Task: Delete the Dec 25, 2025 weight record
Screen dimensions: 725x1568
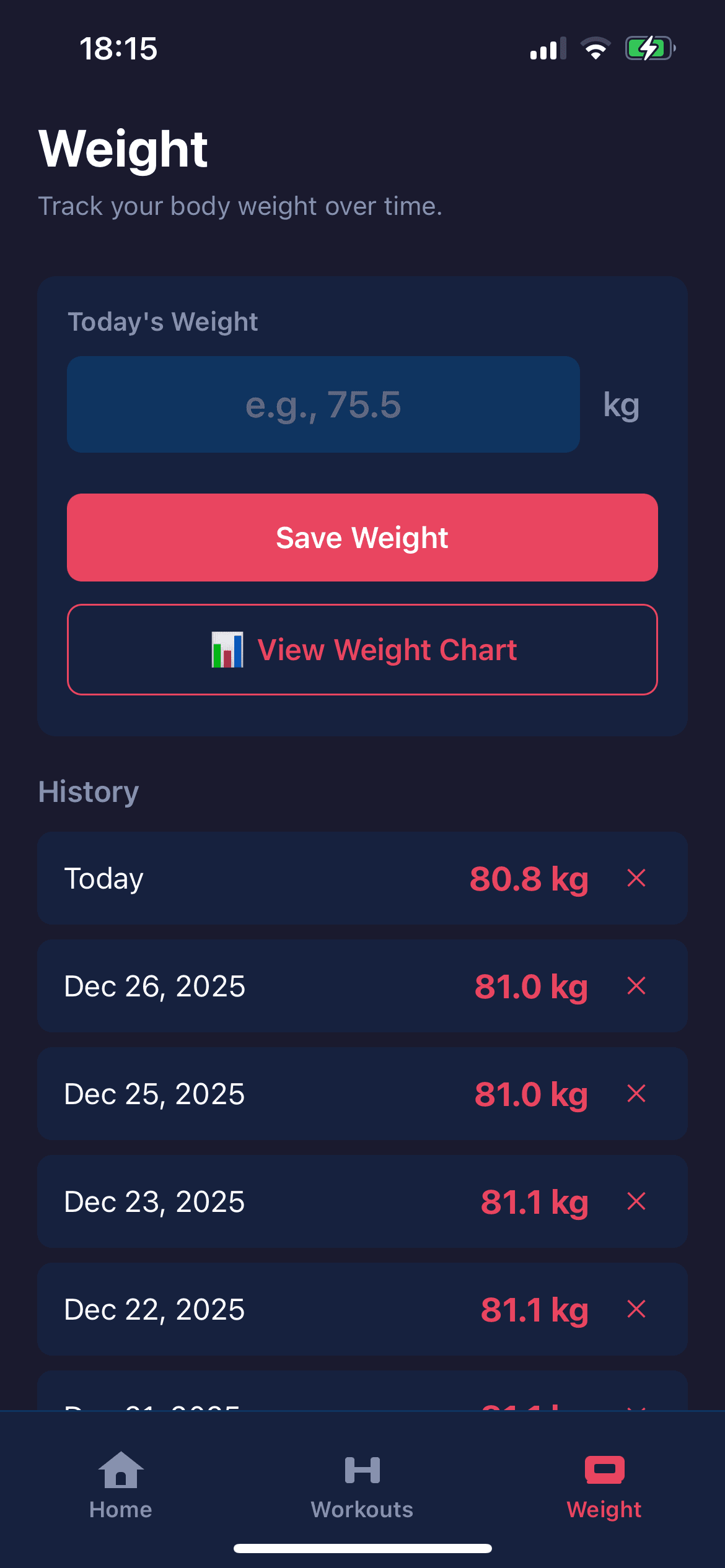Action: (636, 1094)
